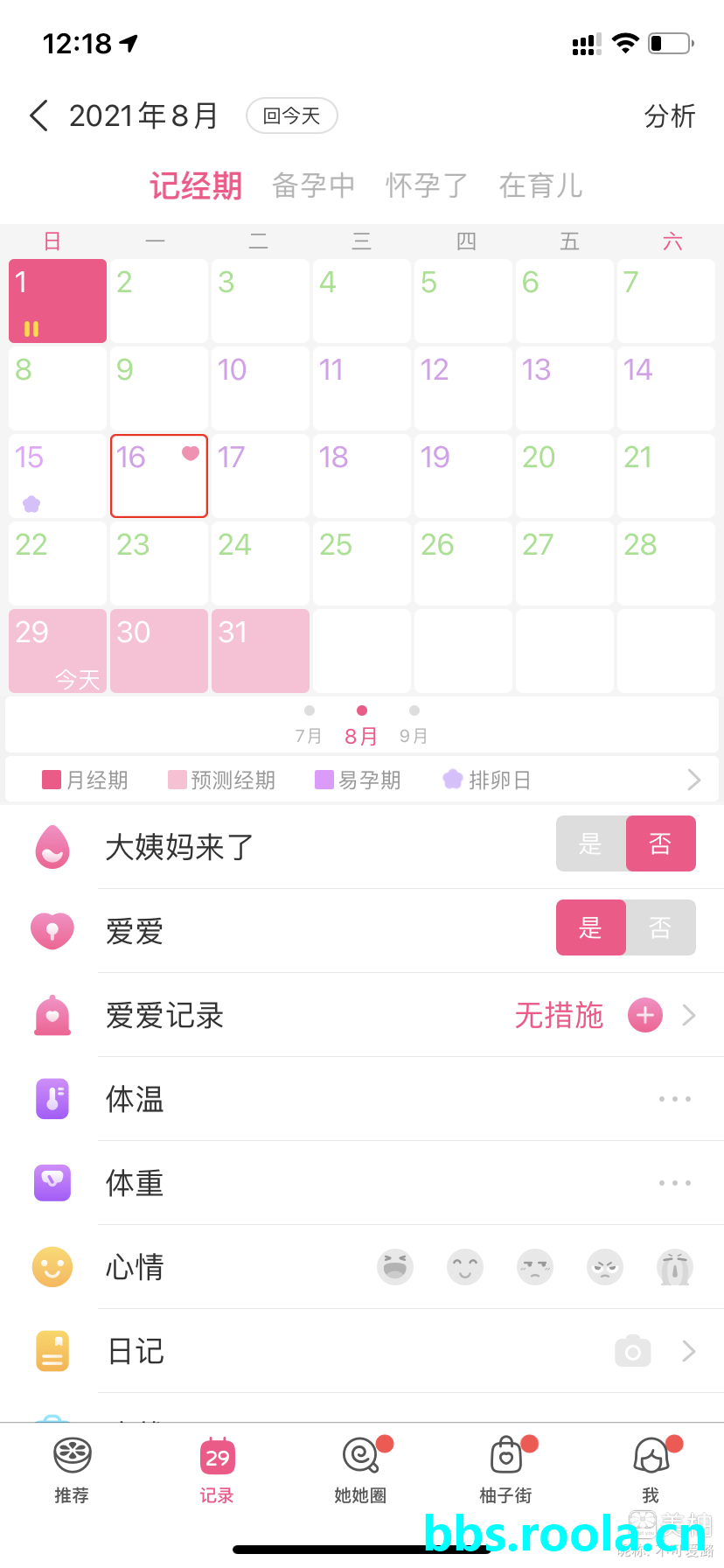The height and width of the screenshot is (1568, 724).
Task: Select August 15 ovulation day cell
Action: coord(58,475)
